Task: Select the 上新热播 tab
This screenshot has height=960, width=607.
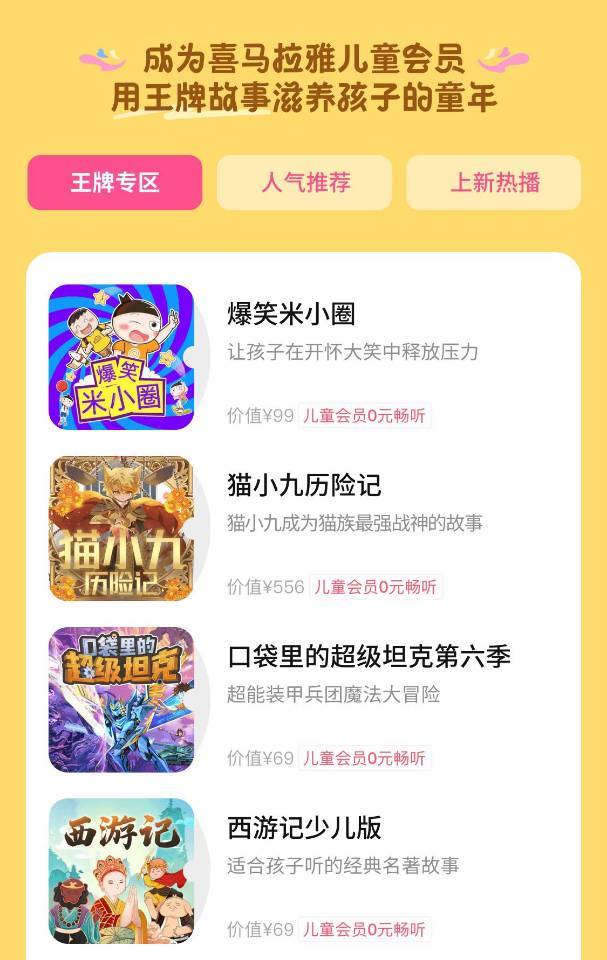Action: (494, 183)
